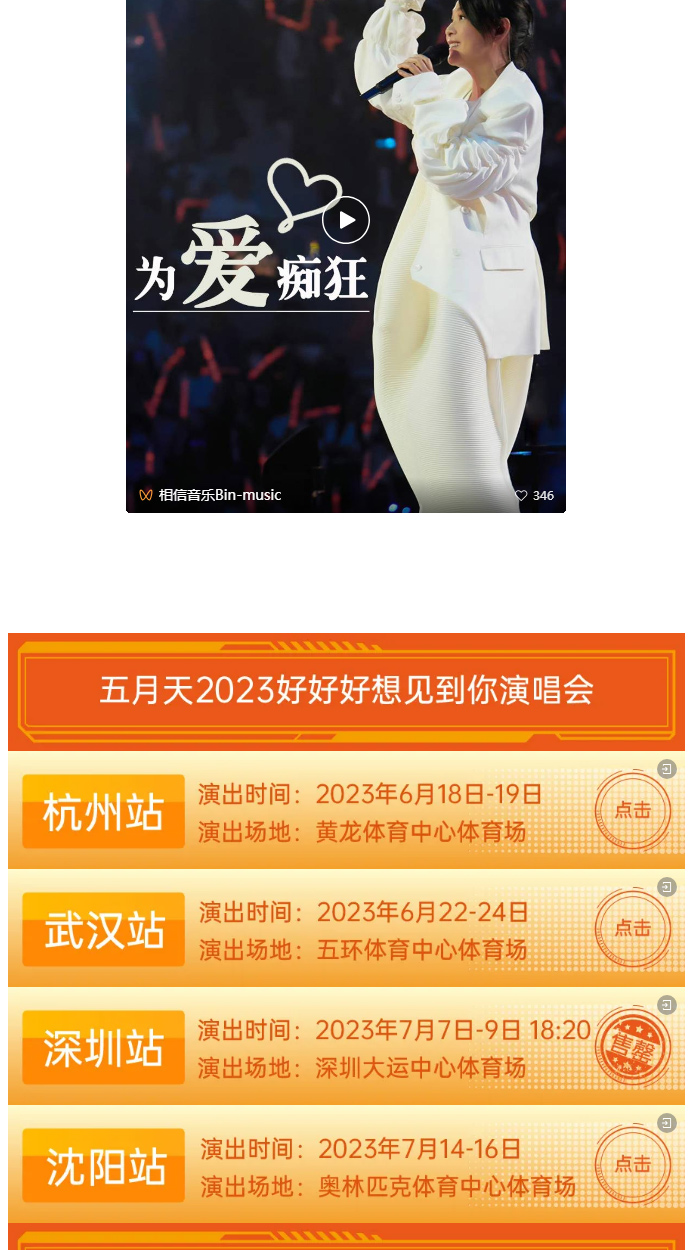Play the 为爱痴狂 video
The height and width of the screenshot is (1250, 692).
point(346,220)
